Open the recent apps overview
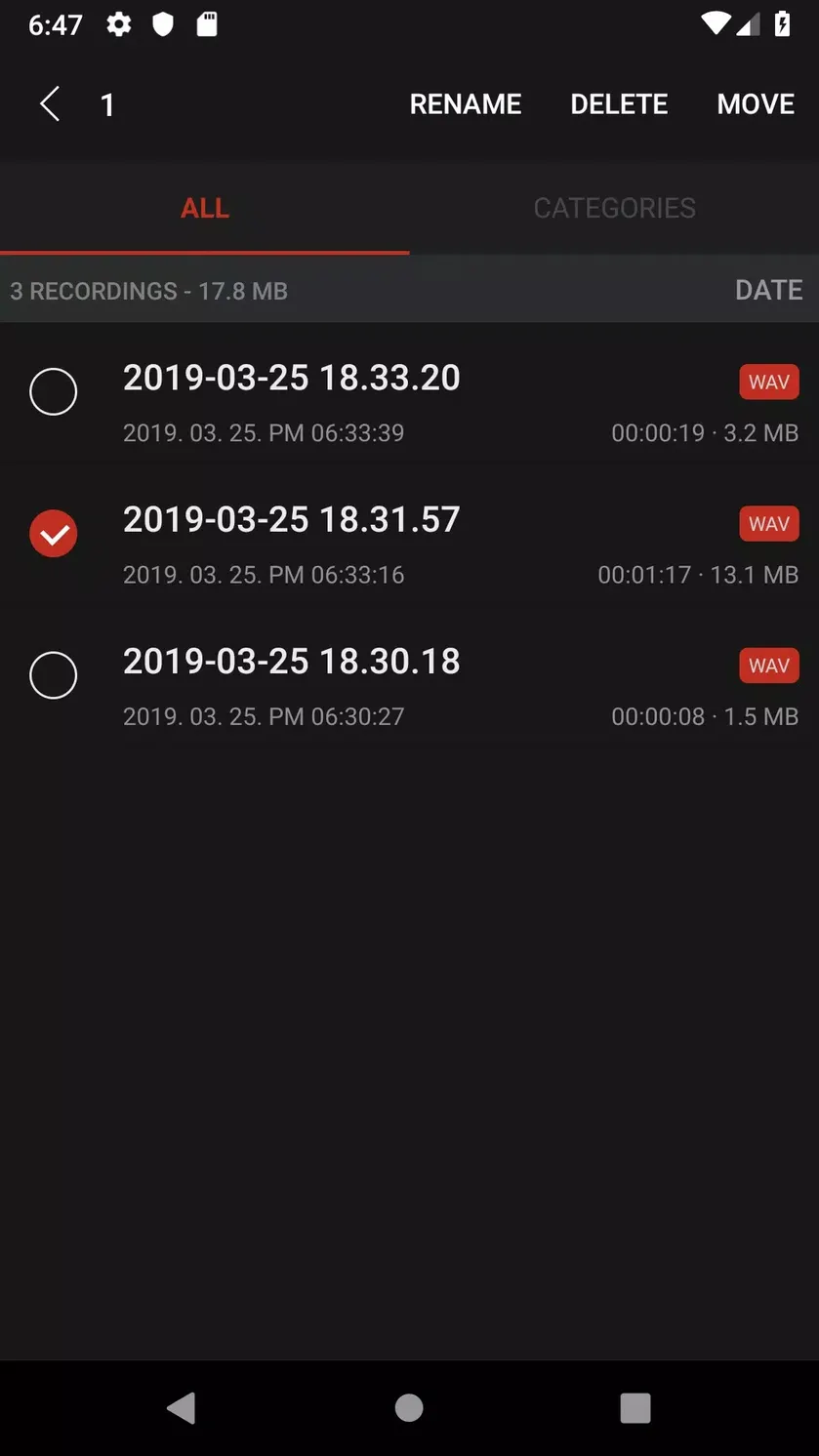819x1456 pixels. click(635, 1407)
